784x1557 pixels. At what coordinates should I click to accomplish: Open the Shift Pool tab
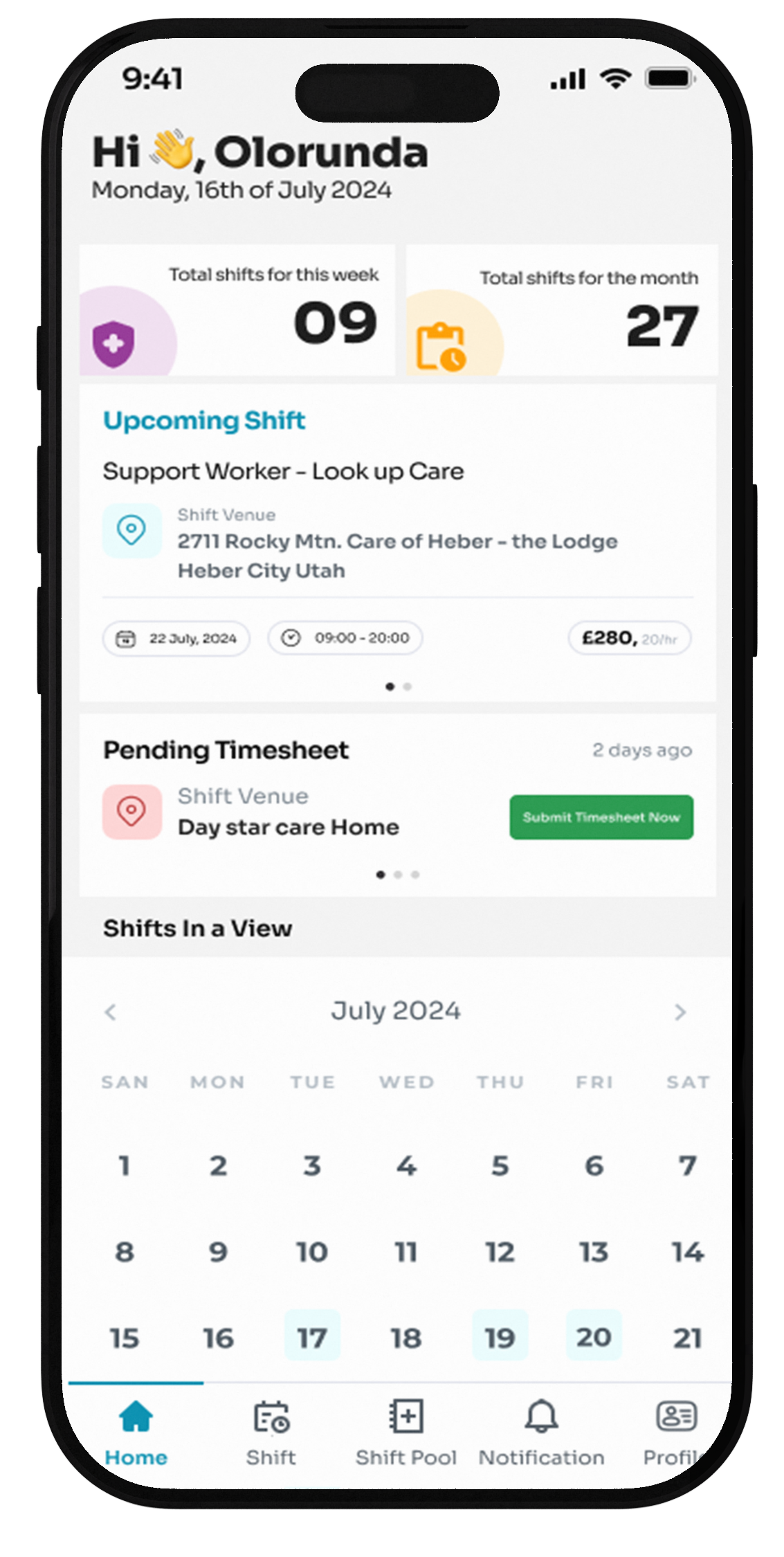[x=406, y=1432]
